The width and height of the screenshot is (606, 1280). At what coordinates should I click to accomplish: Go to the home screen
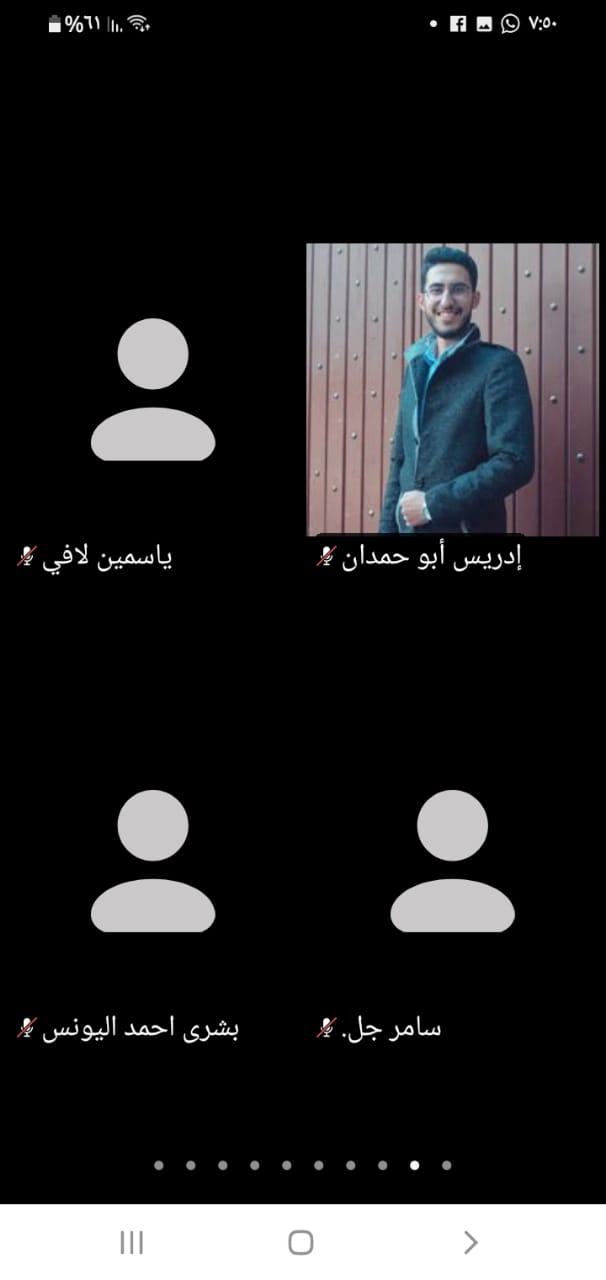point(301,1242)
